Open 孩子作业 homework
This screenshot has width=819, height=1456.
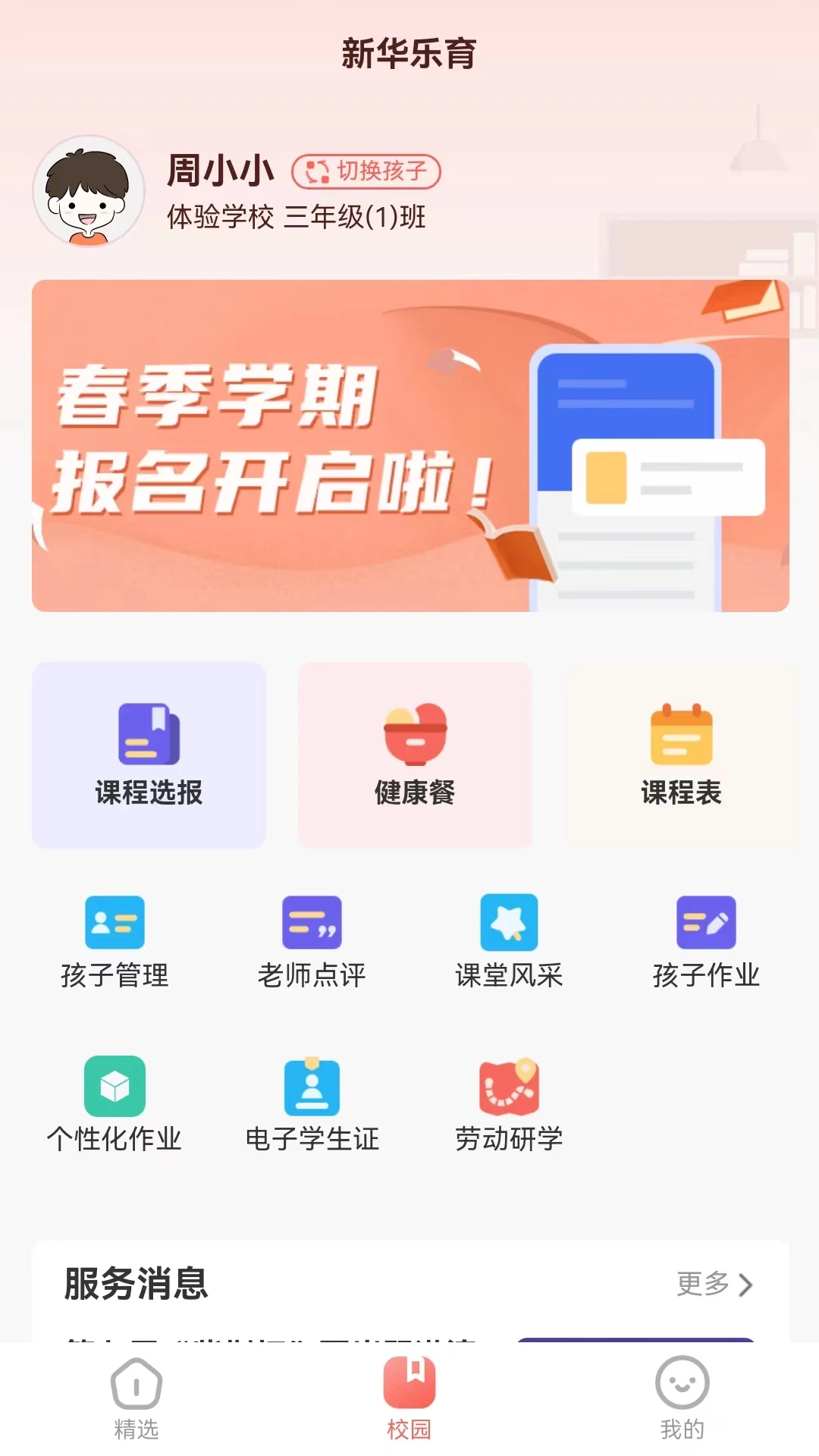coord(706,942)
